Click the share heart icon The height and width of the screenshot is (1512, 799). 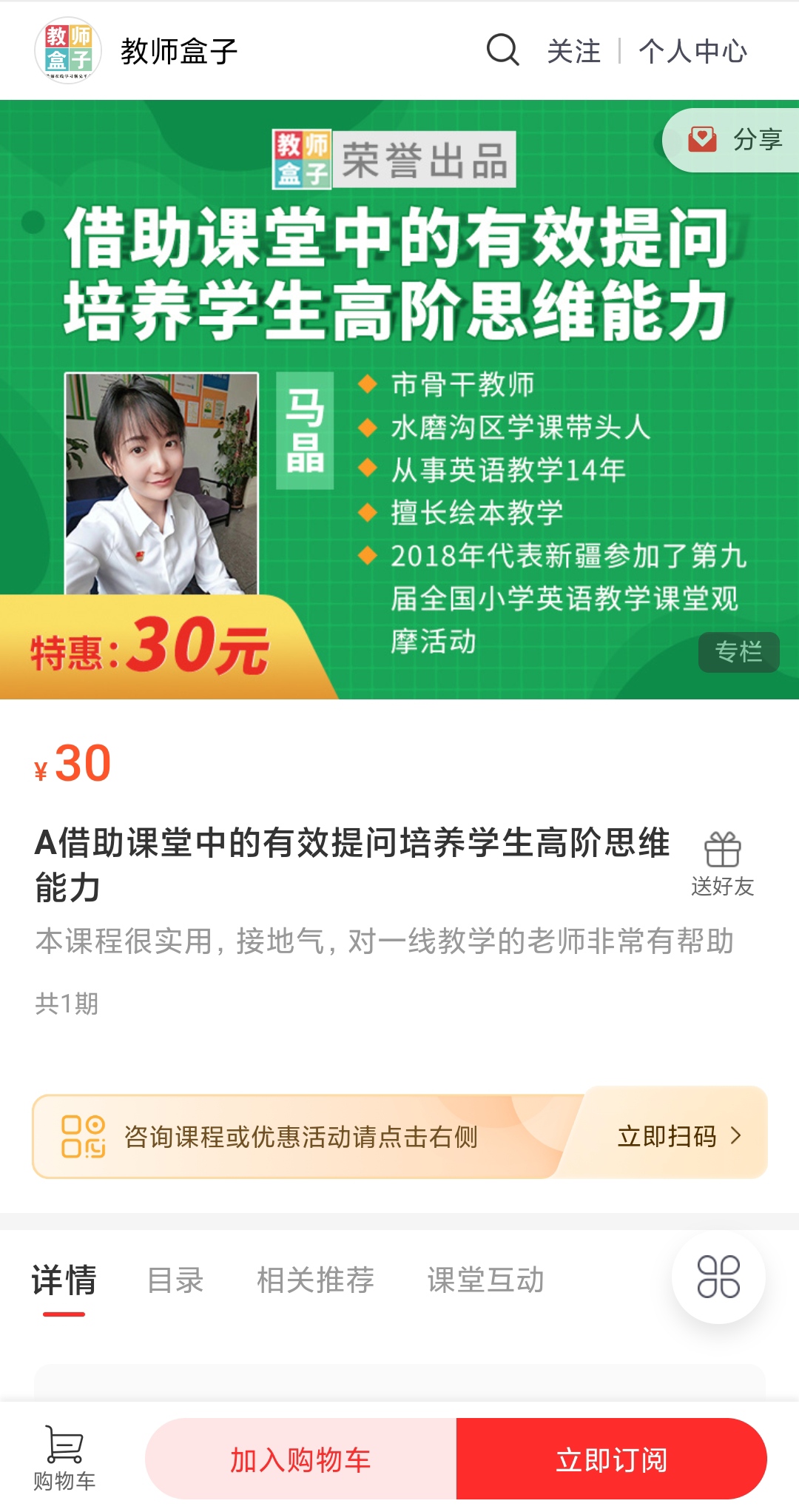703,139
